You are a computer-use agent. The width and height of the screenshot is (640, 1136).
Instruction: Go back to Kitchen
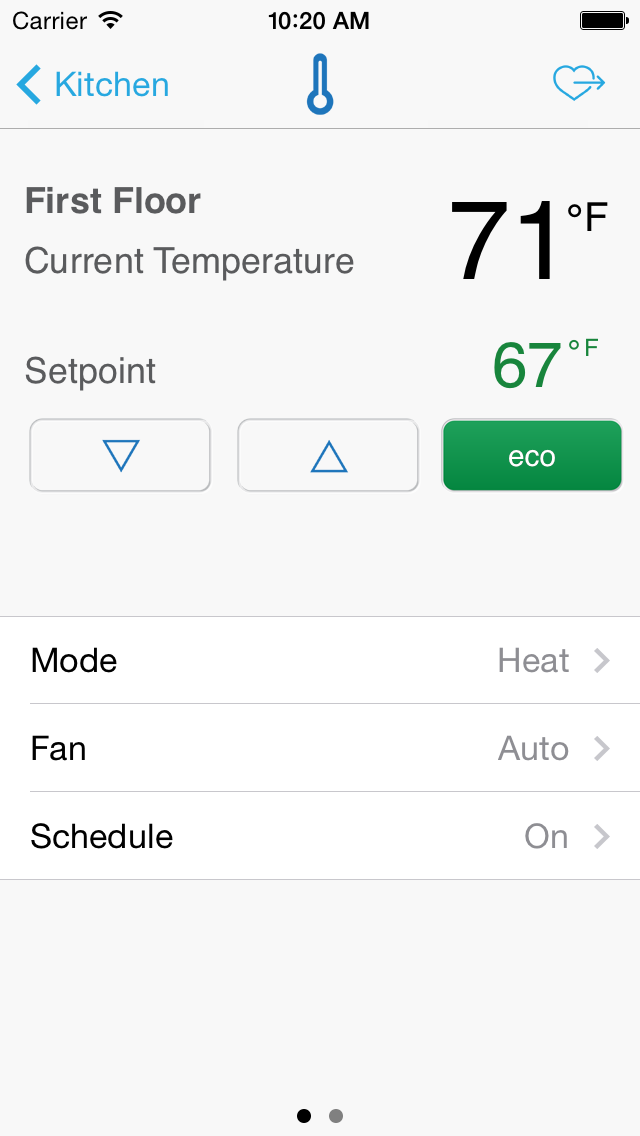(93, 85)
